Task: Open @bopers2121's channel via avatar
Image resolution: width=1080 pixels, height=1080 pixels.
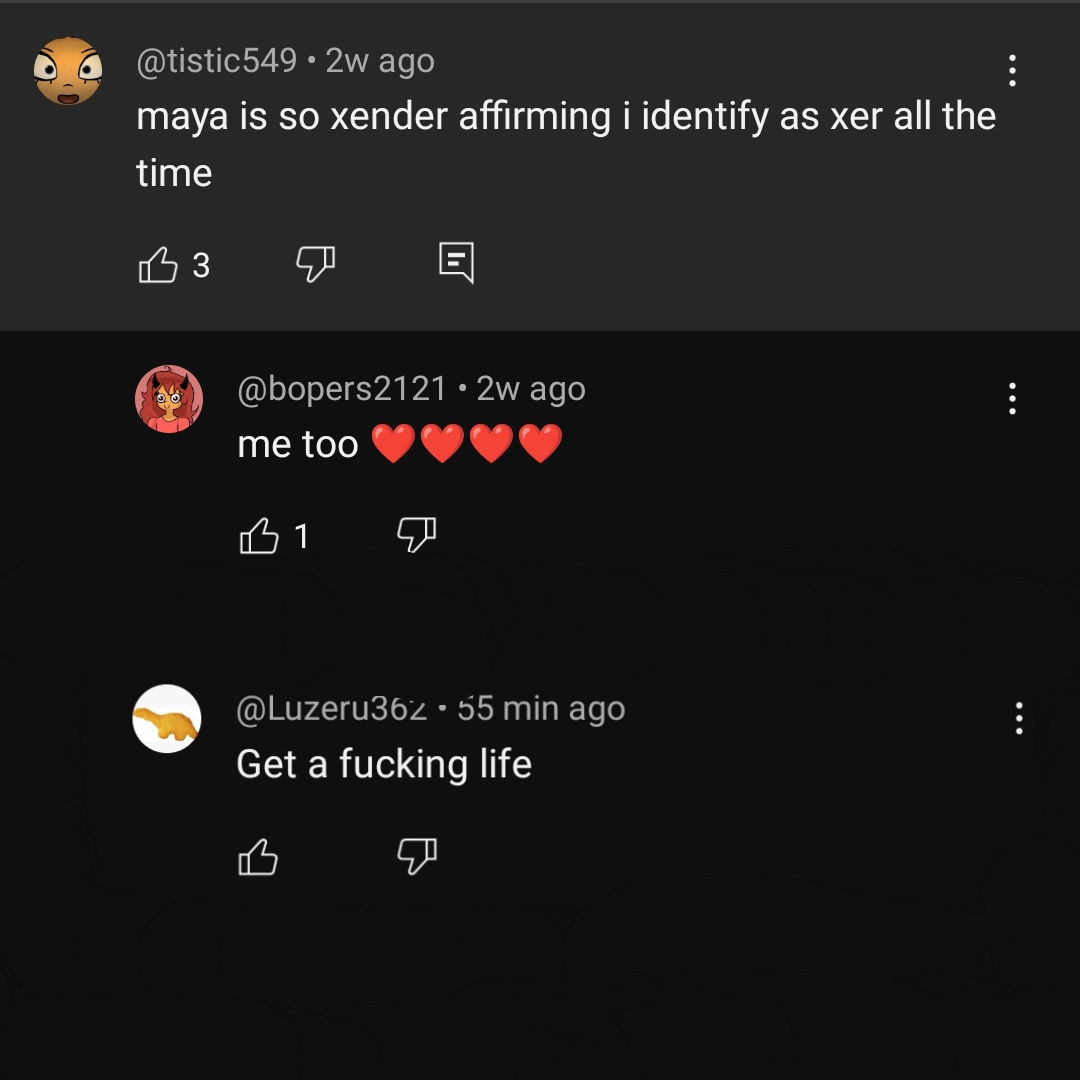Action: point(169,399)
